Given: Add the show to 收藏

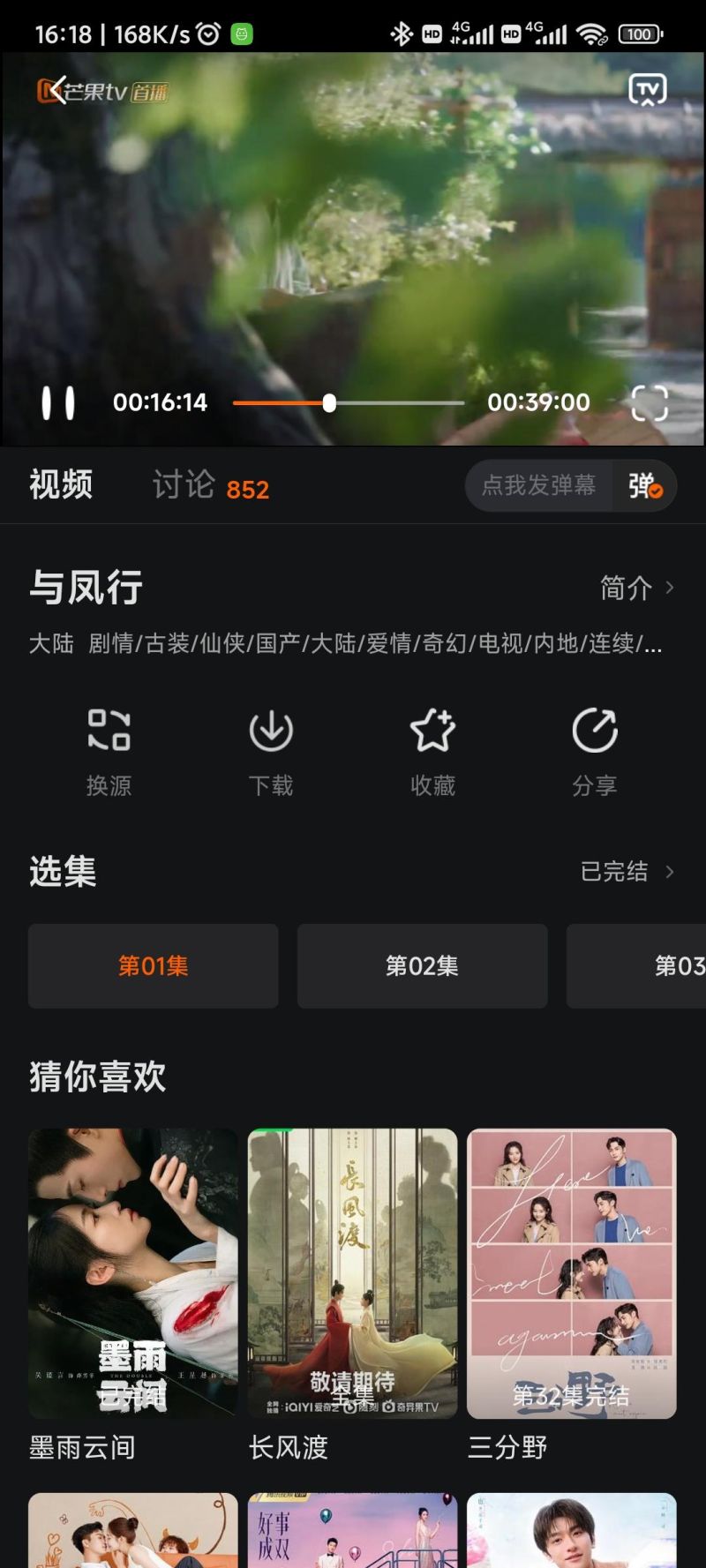Looking at the screenshot, I should click(x=432, y=752).
